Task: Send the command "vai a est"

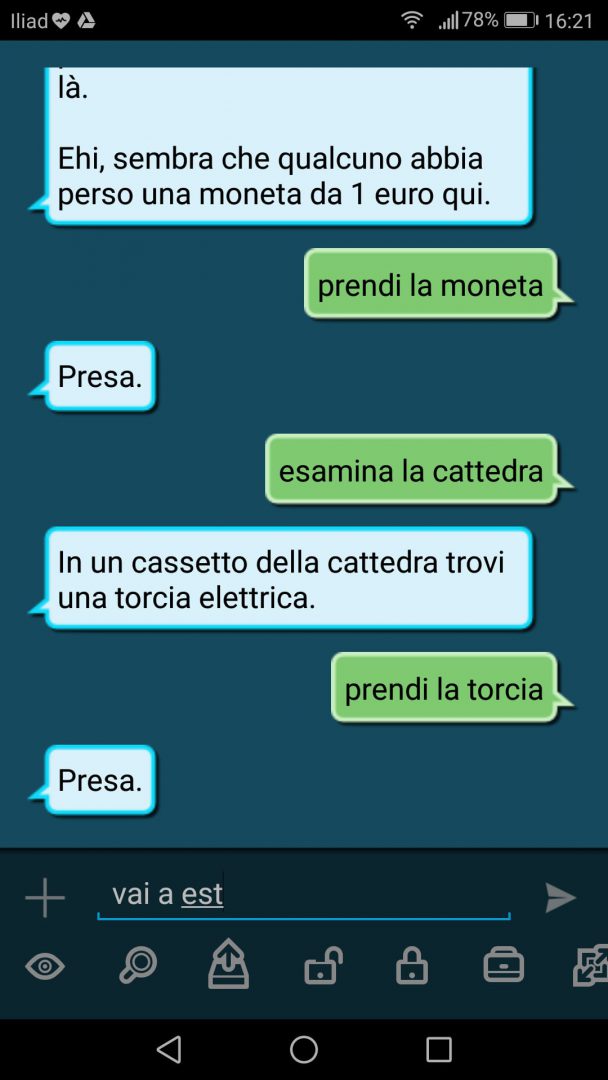Action: 560,897
